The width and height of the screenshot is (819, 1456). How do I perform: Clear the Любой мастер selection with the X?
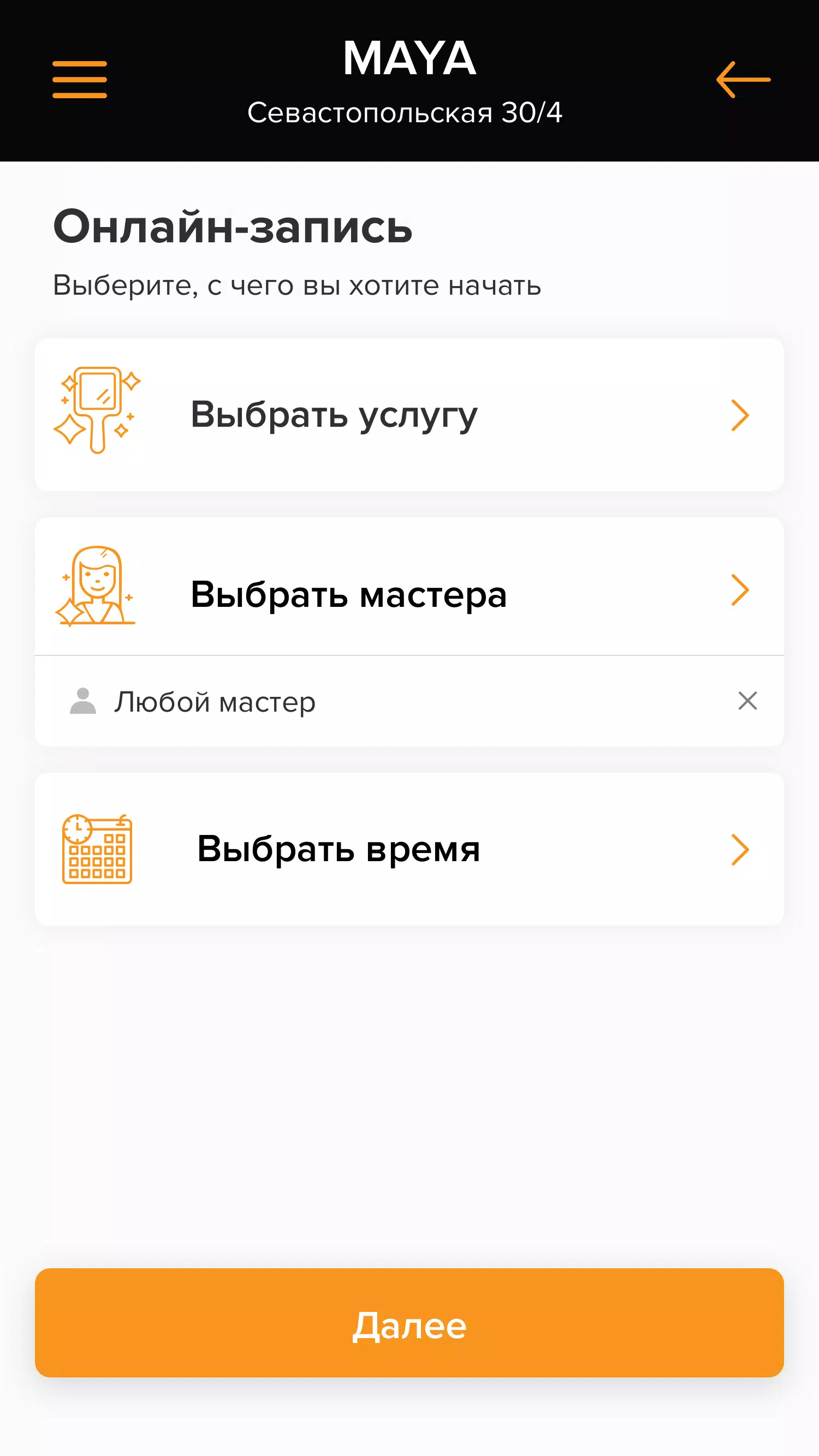(747, 702)
